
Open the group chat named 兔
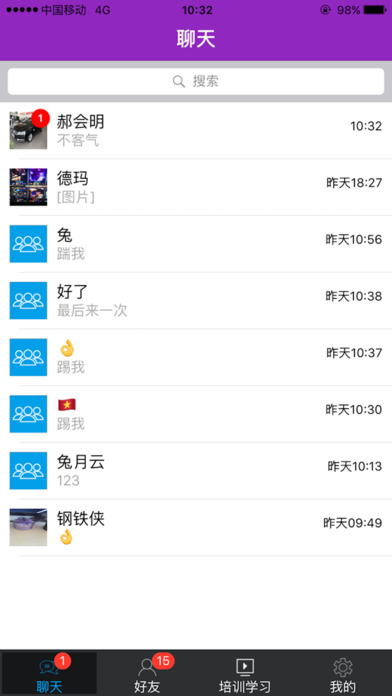point(196,244)
